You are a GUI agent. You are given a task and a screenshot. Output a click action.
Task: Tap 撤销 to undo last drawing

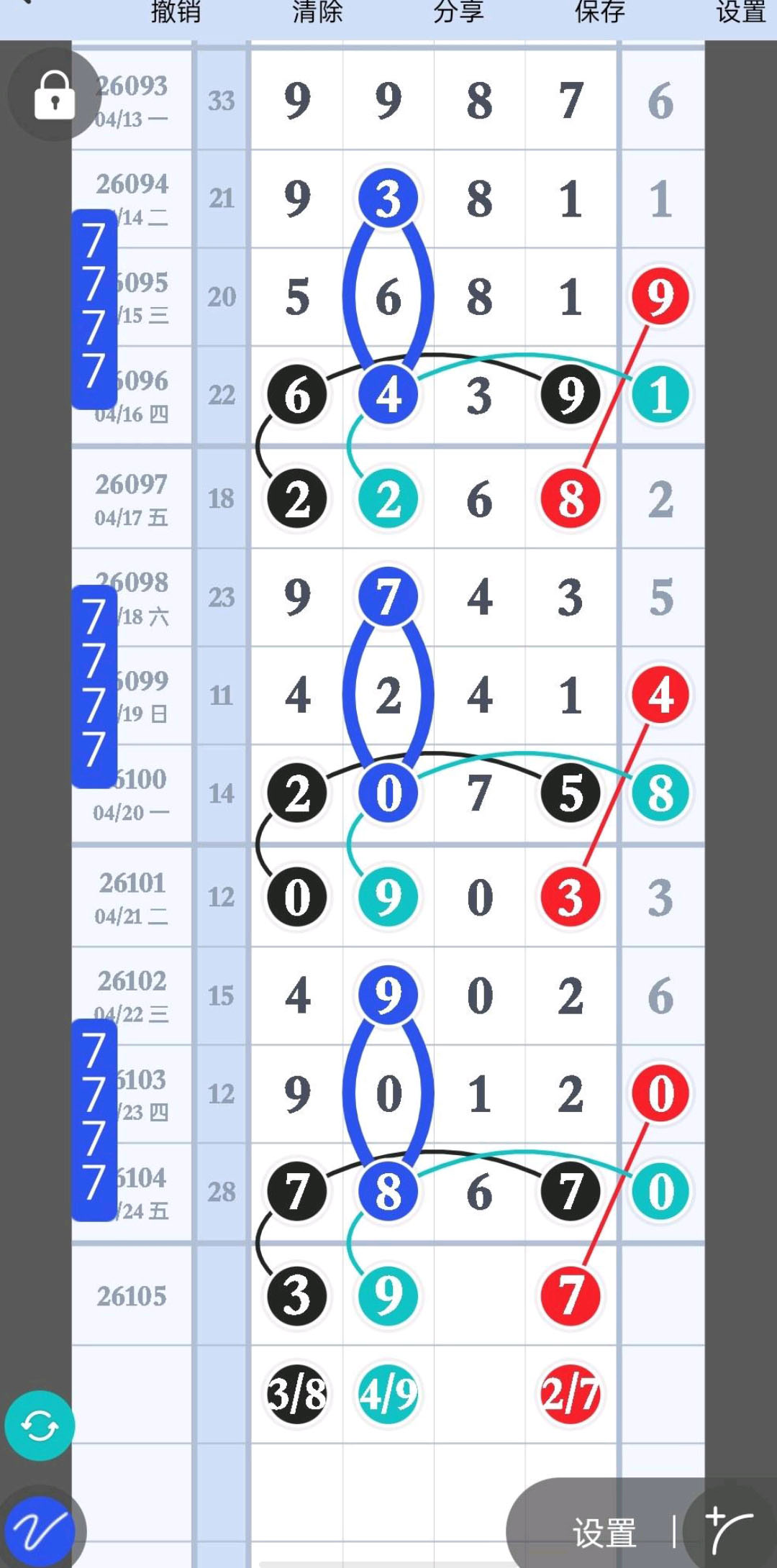[x=176, y=12]
